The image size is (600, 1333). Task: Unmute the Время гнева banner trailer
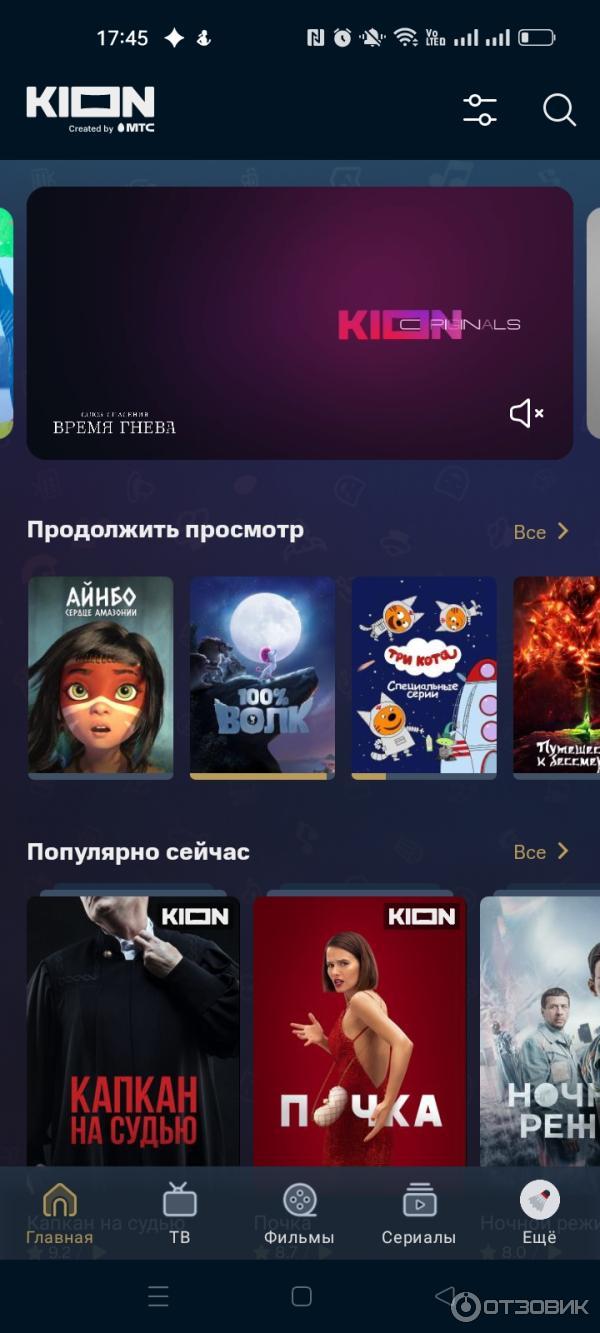[526, 413]
